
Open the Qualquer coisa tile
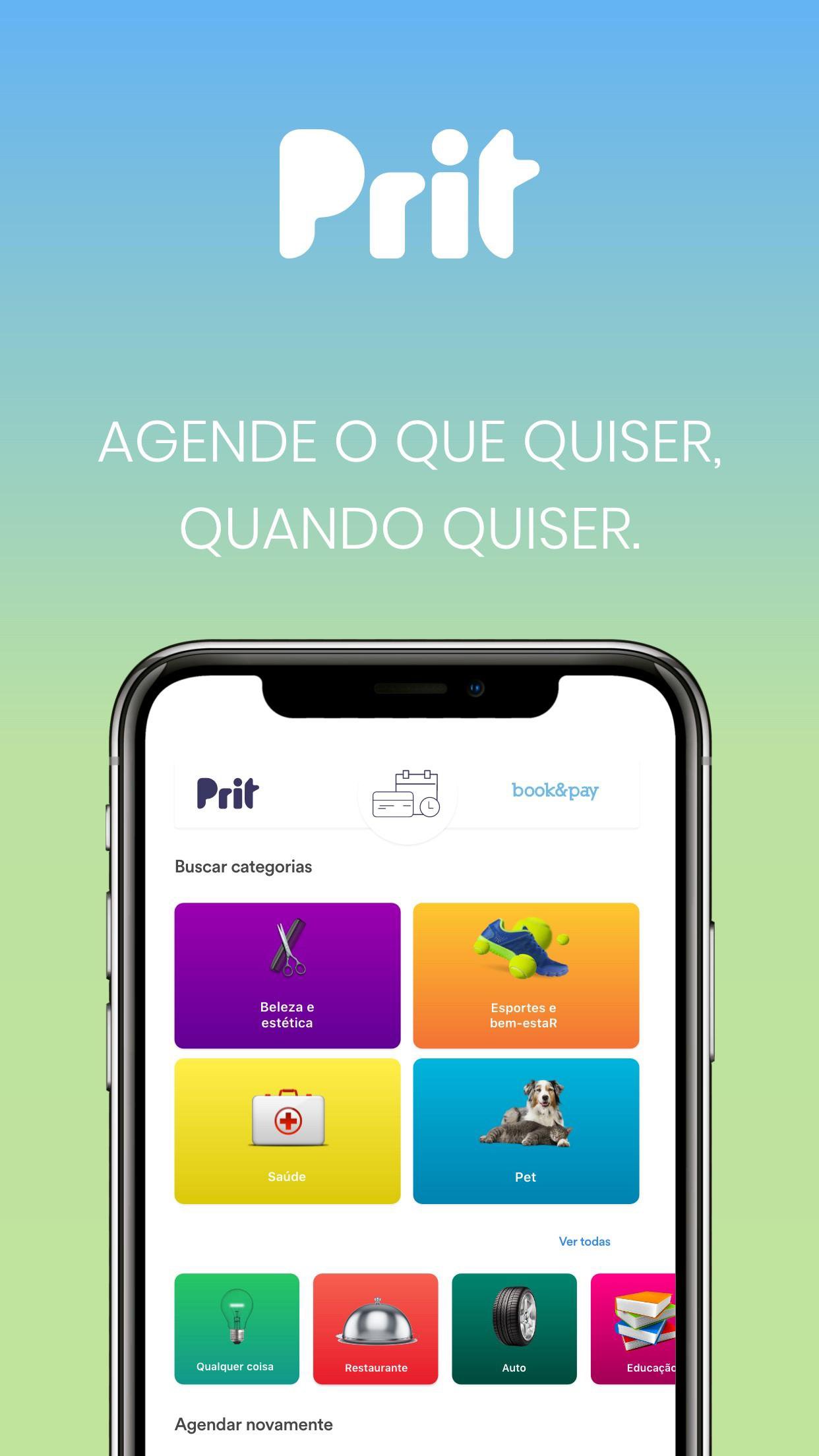pos(236,1330)
